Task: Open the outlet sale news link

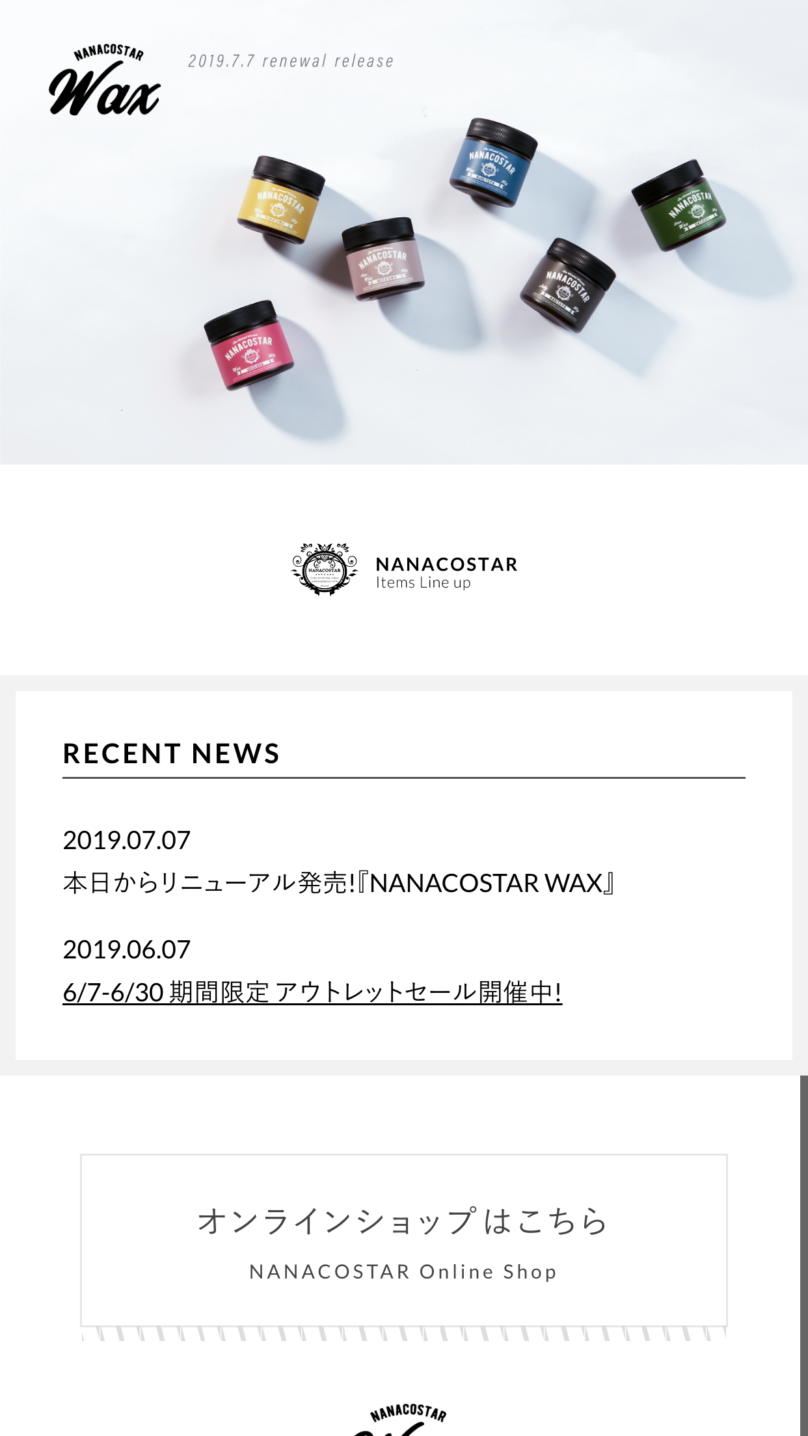Action: (x=312, y=992)
